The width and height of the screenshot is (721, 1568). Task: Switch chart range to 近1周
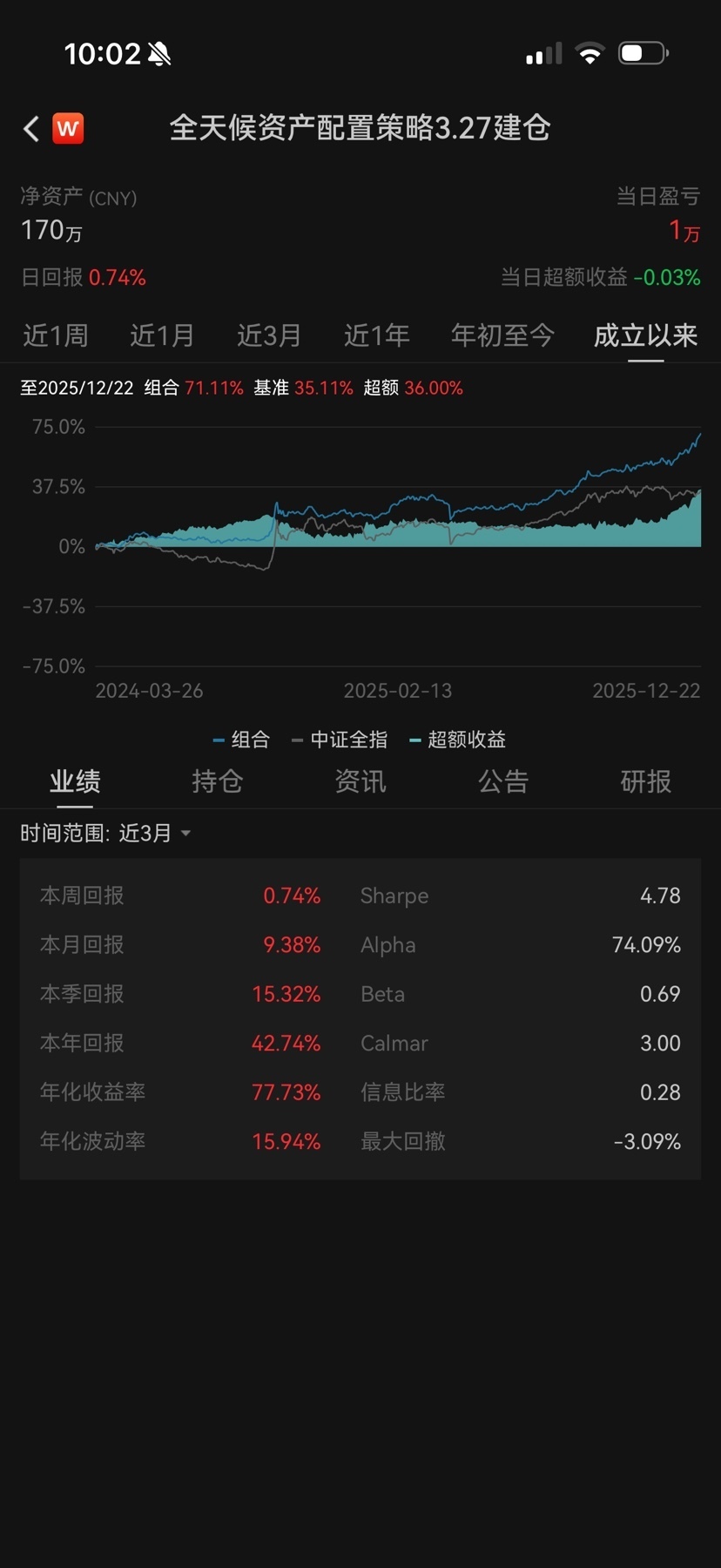[x=56, y=335]
